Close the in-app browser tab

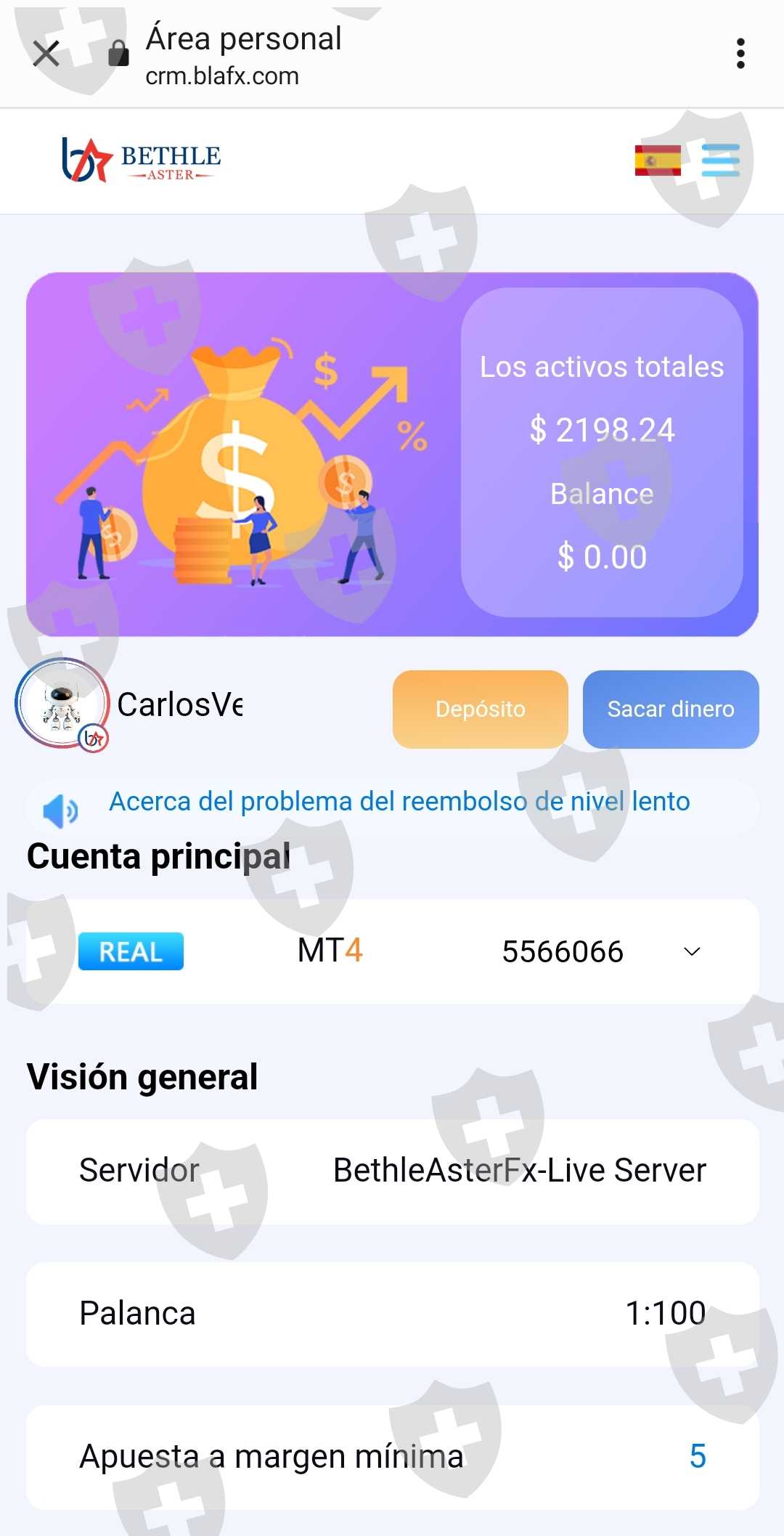46,54
